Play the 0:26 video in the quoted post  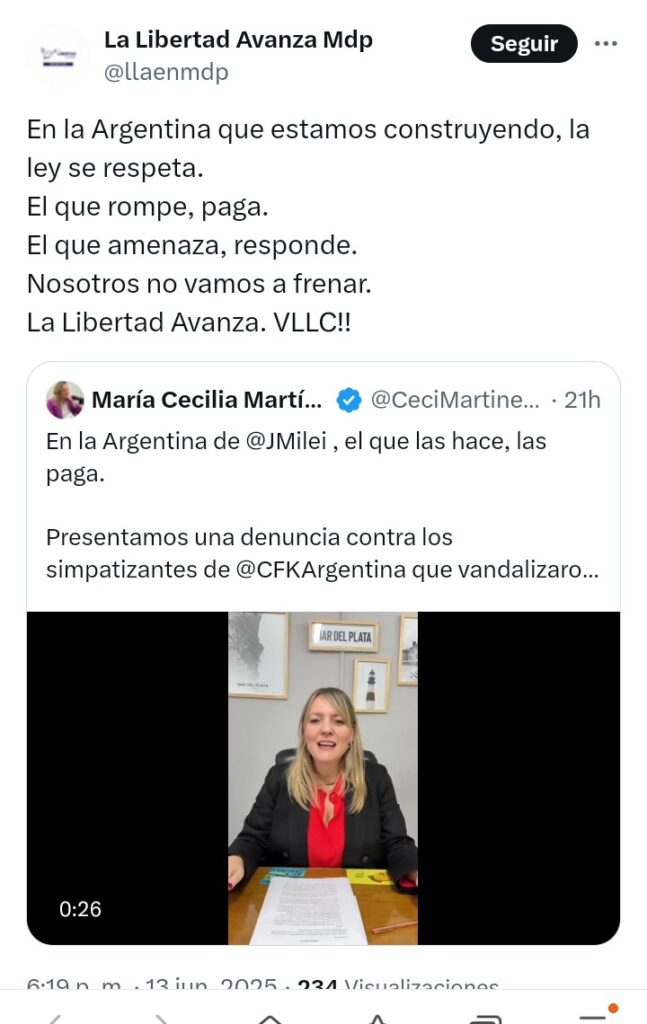(323, 777)
